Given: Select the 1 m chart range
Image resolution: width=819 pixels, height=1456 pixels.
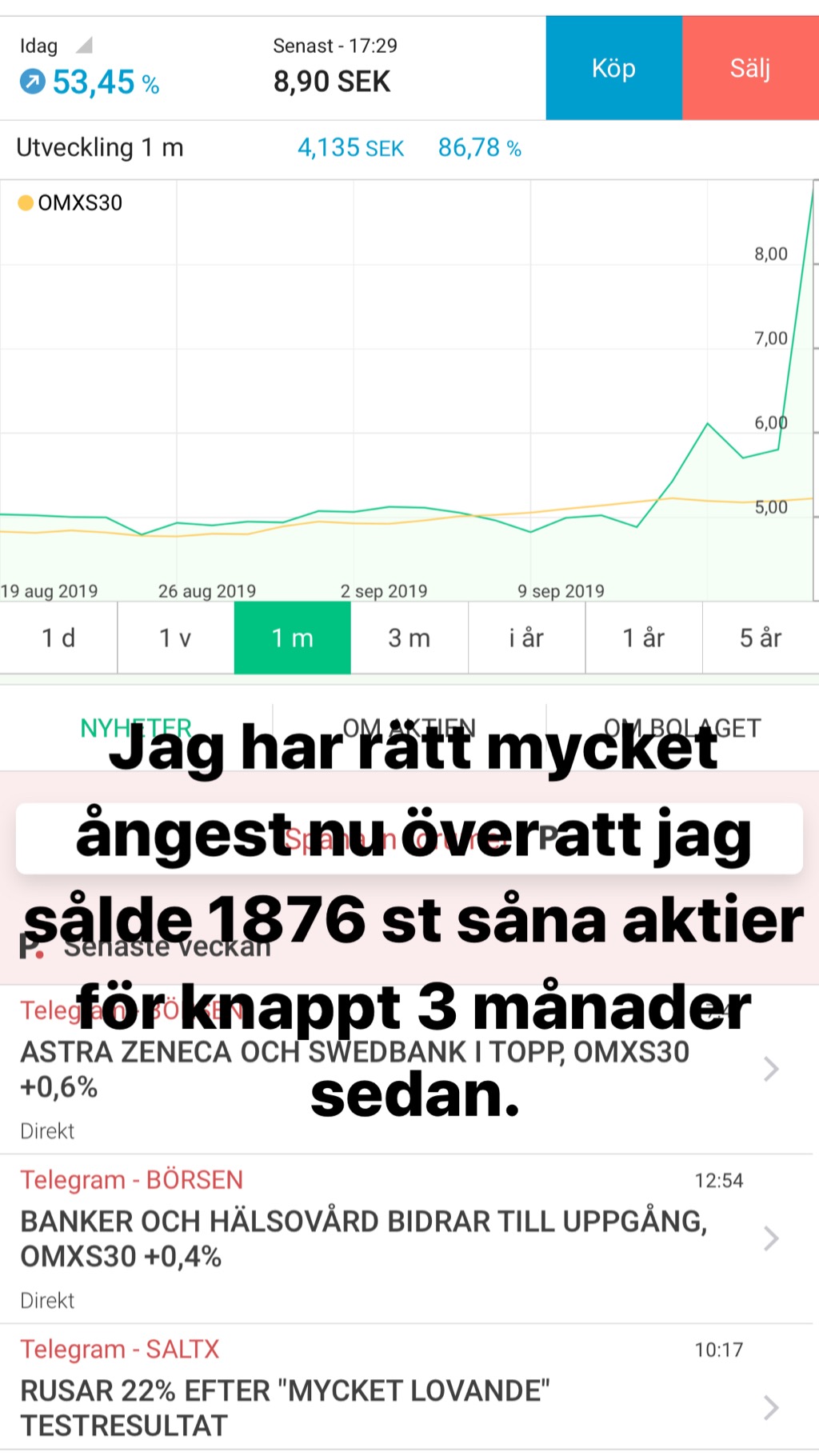Looking at the screenshot, I should [x=292, y=638].
